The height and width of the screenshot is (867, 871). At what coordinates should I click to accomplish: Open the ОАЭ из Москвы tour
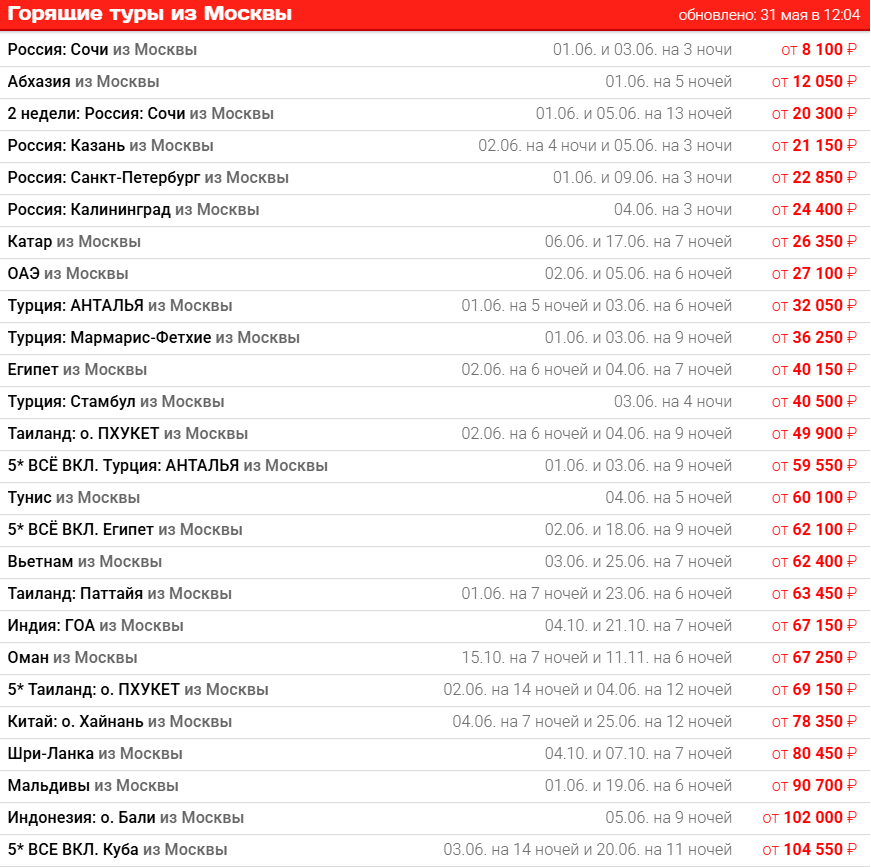[68, 273]
